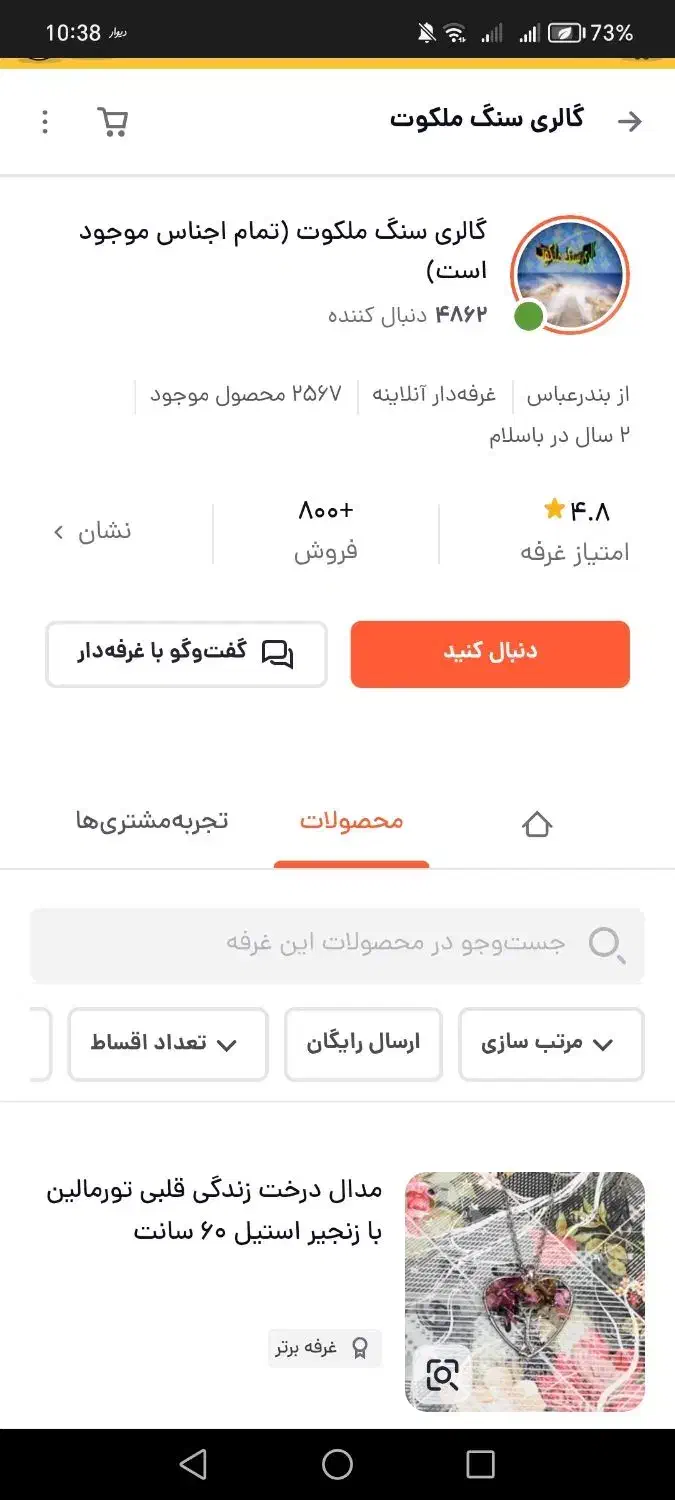The height and width of the screenshot is (1500, 675).
Task: Go back using the top arrow
Action: pos(629,121)
